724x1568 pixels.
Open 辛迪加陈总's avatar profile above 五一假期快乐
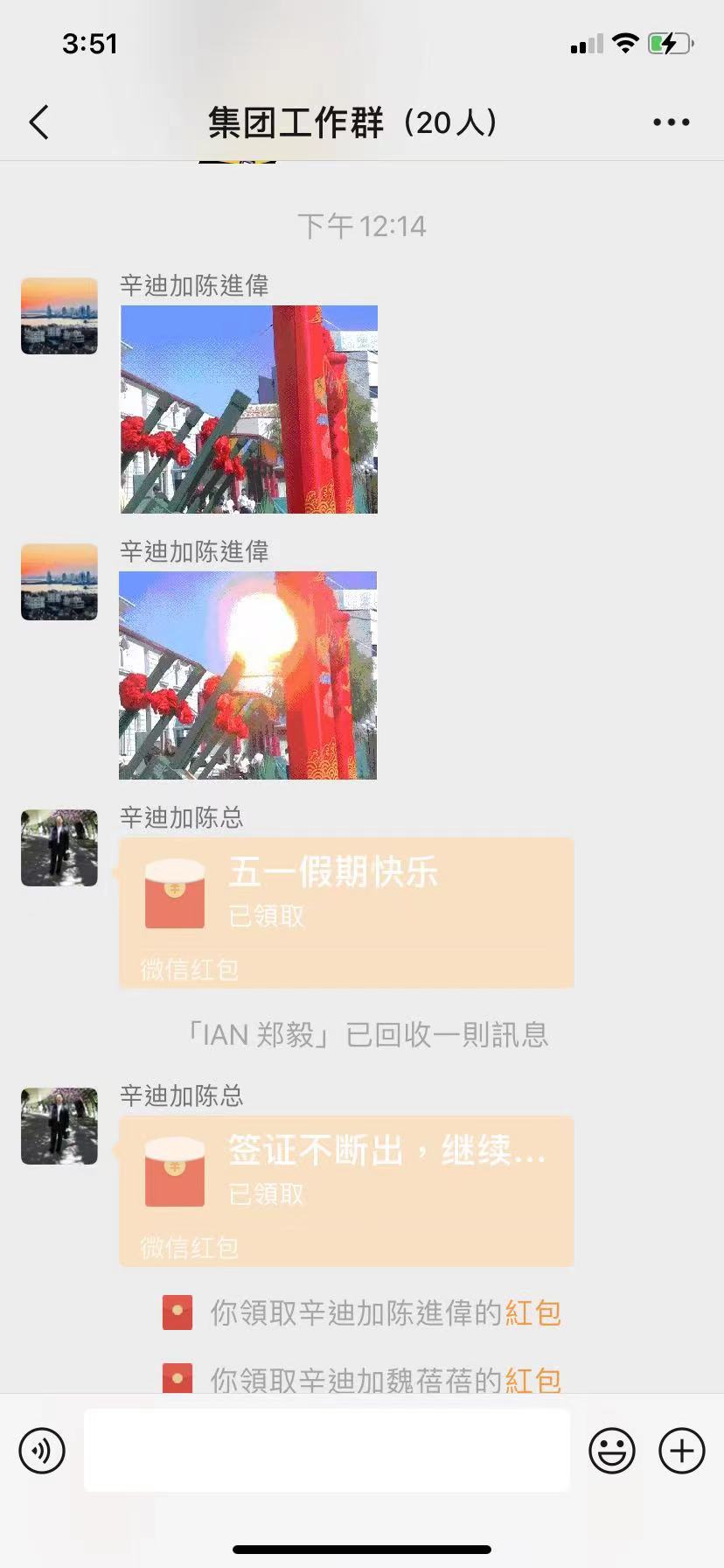click(x=59, y=847)
